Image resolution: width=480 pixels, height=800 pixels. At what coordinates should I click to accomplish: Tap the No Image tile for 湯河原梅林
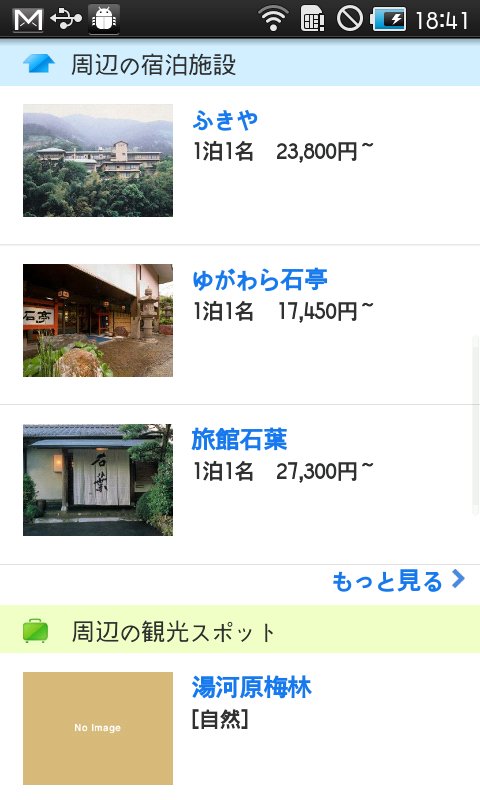point(98,728)
